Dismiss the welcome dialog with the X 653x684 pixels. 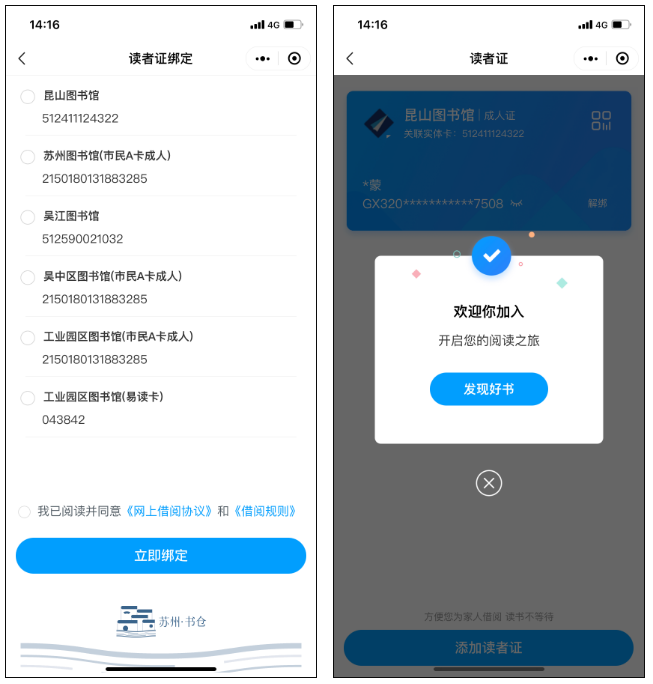tap(489, 484)
